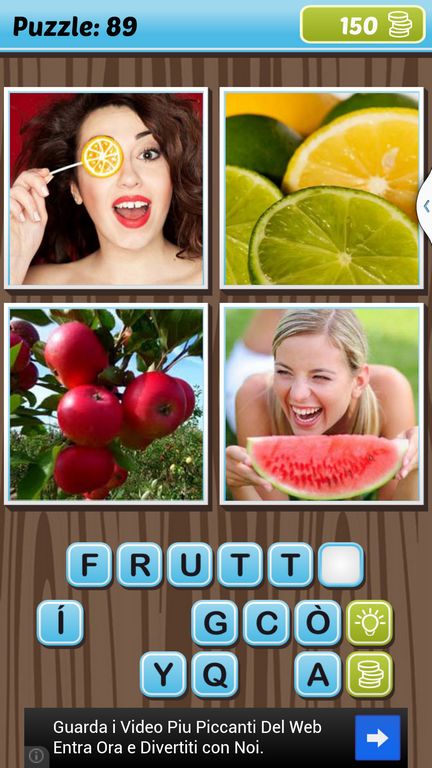Choose the letter Q tile
This screenshot has height=768, width=432.
coord(215,674)
